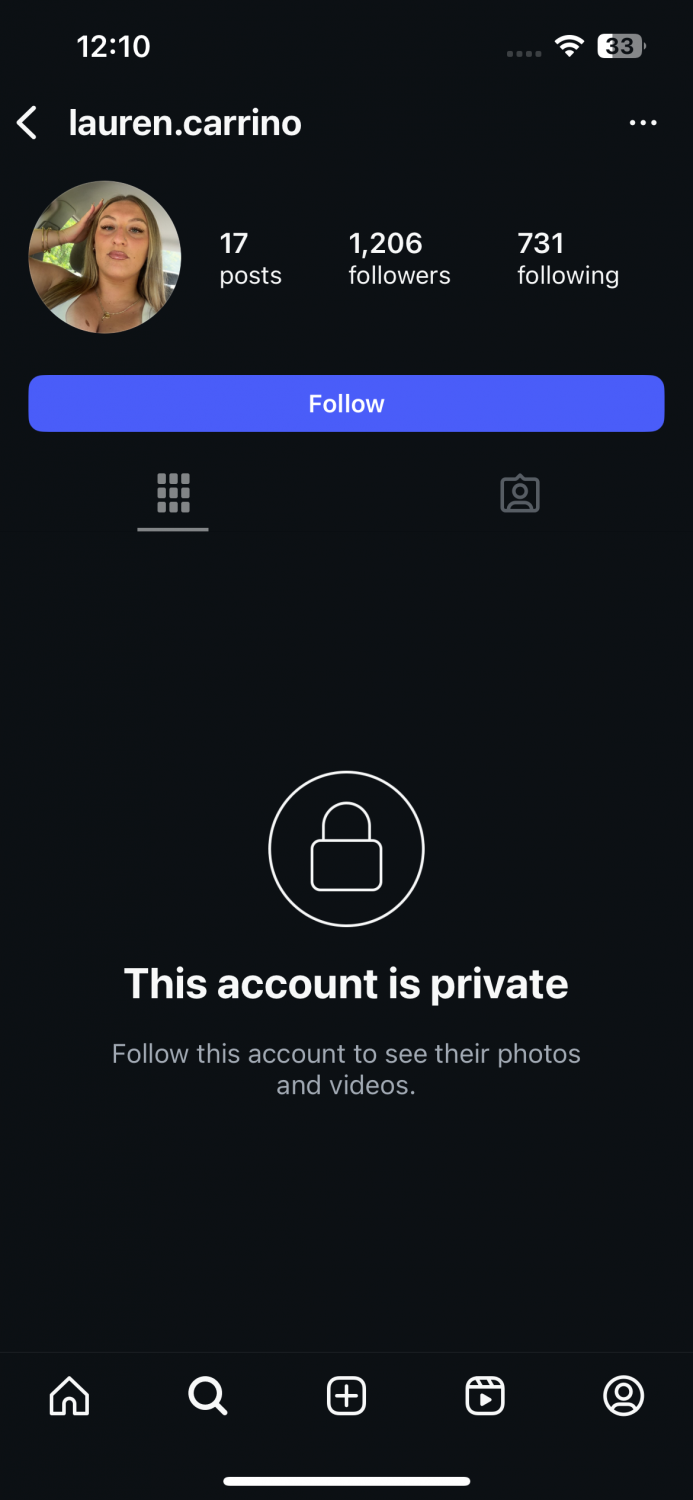The width and height of the screenshot is (693, 1500).
Task: Switch to the tagged photos tab
Action: pyautogui.click(x=520, y=494)
